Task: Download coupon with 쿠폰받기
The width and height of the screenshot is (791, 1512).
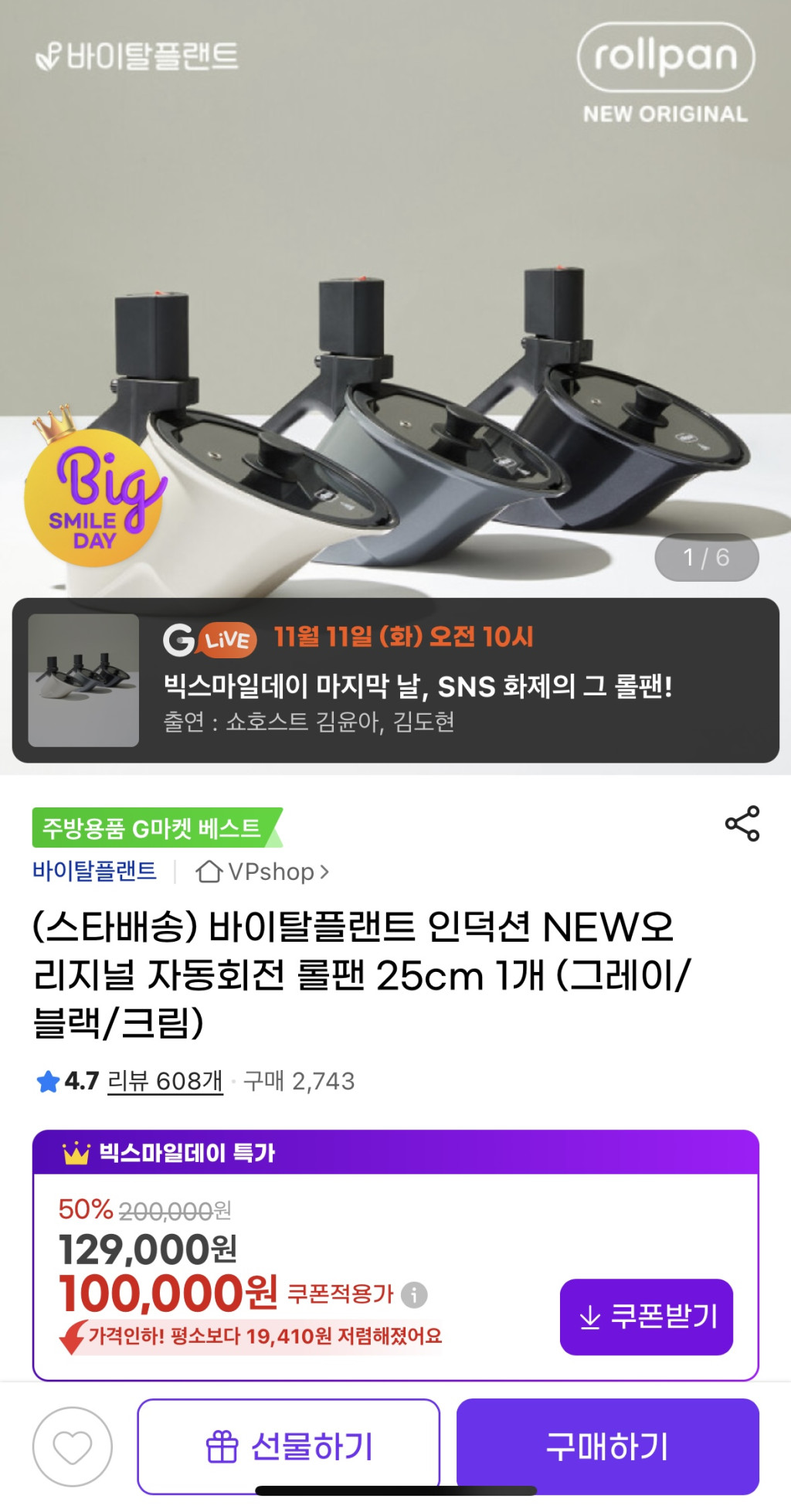Action: [647, 1317]
